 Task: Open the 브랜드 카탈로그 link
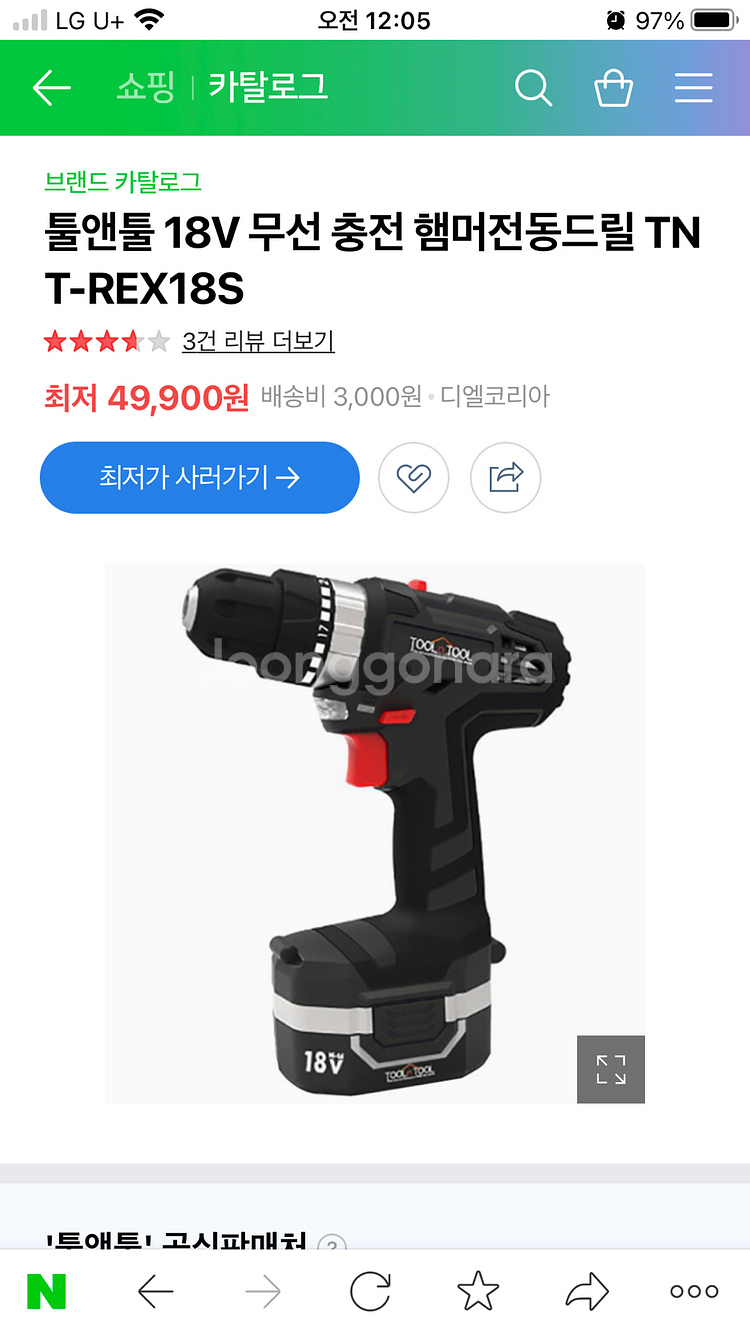click(123, 181)
